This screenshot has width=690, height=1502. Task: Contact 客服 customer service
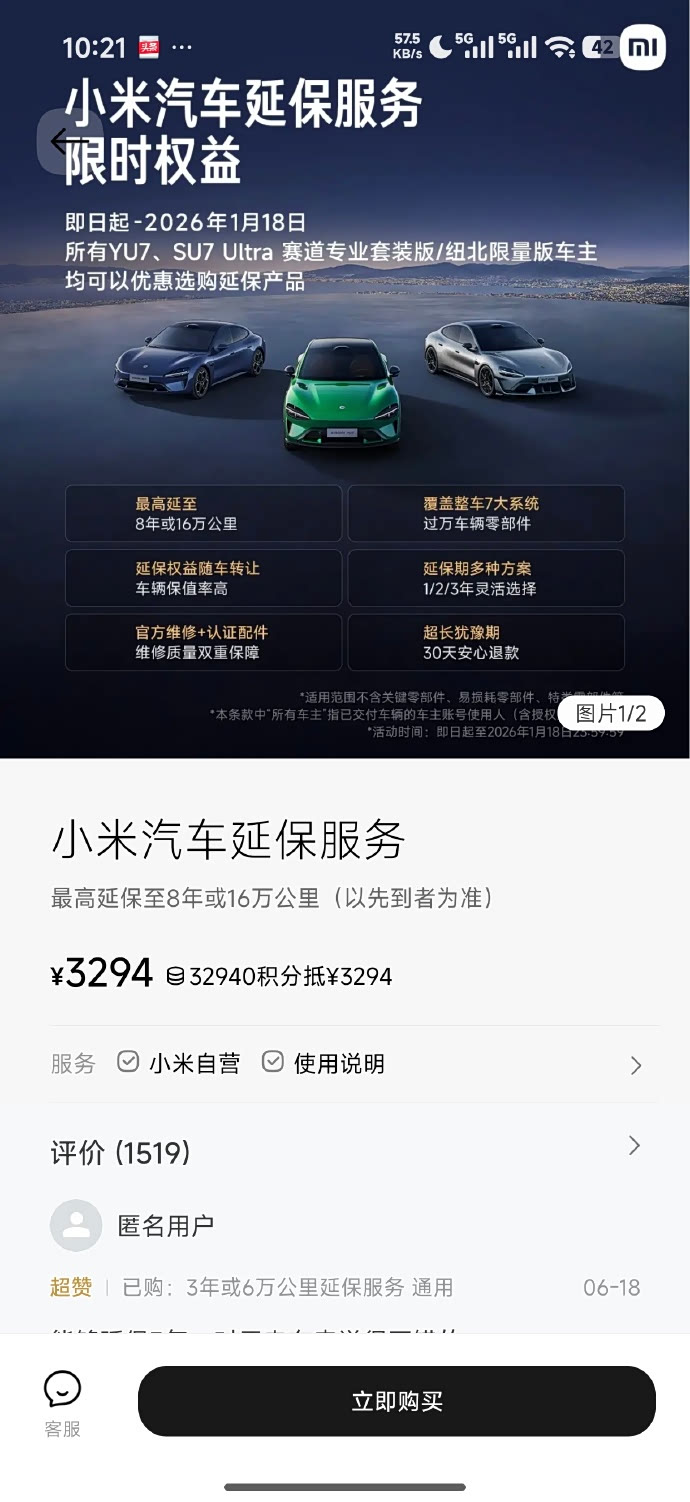[62, 1401]
